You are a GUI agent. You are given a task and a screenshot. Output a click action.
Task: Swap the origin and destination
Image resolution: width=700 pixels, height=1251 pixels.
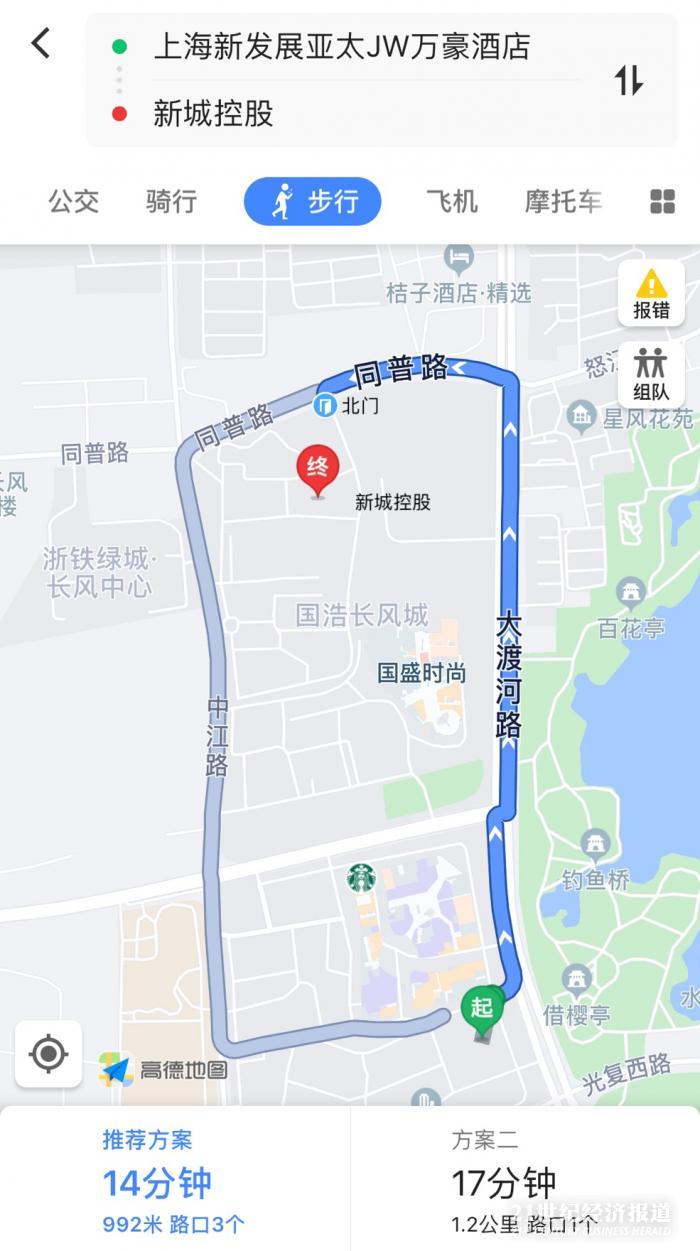628,80
